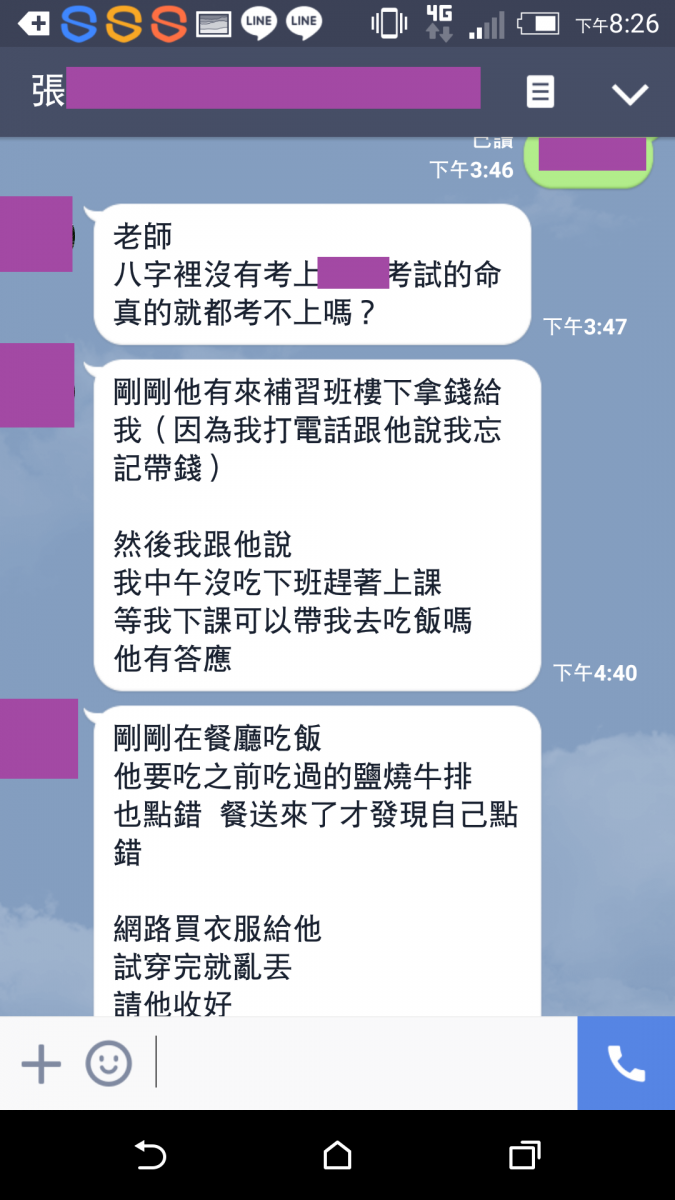675x1200 pixels.
Task: Open the emoji sticker picker
Action: [x=108, y=1064]
